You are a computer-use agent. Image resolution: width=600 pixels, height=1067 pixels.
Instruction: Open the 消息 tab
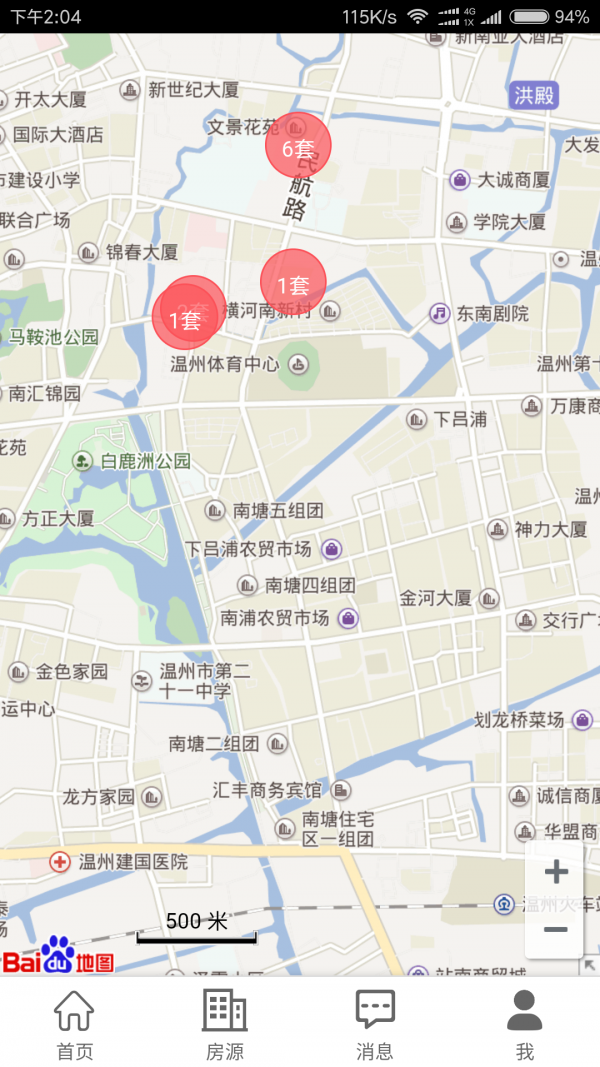coord(375,1024)
